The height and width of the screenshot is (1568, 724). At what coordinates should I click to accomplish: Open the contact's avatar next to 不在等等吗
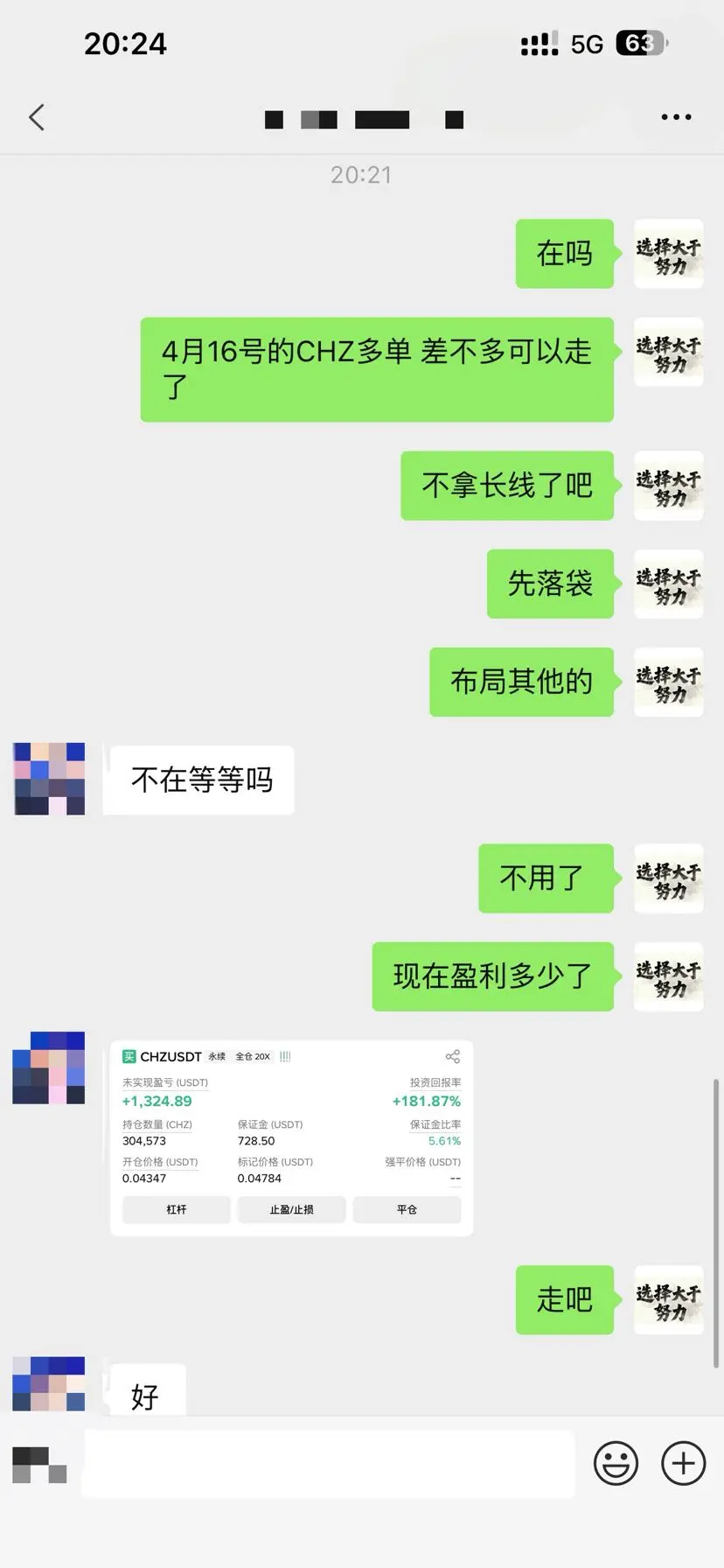click(x=48, y=779)
